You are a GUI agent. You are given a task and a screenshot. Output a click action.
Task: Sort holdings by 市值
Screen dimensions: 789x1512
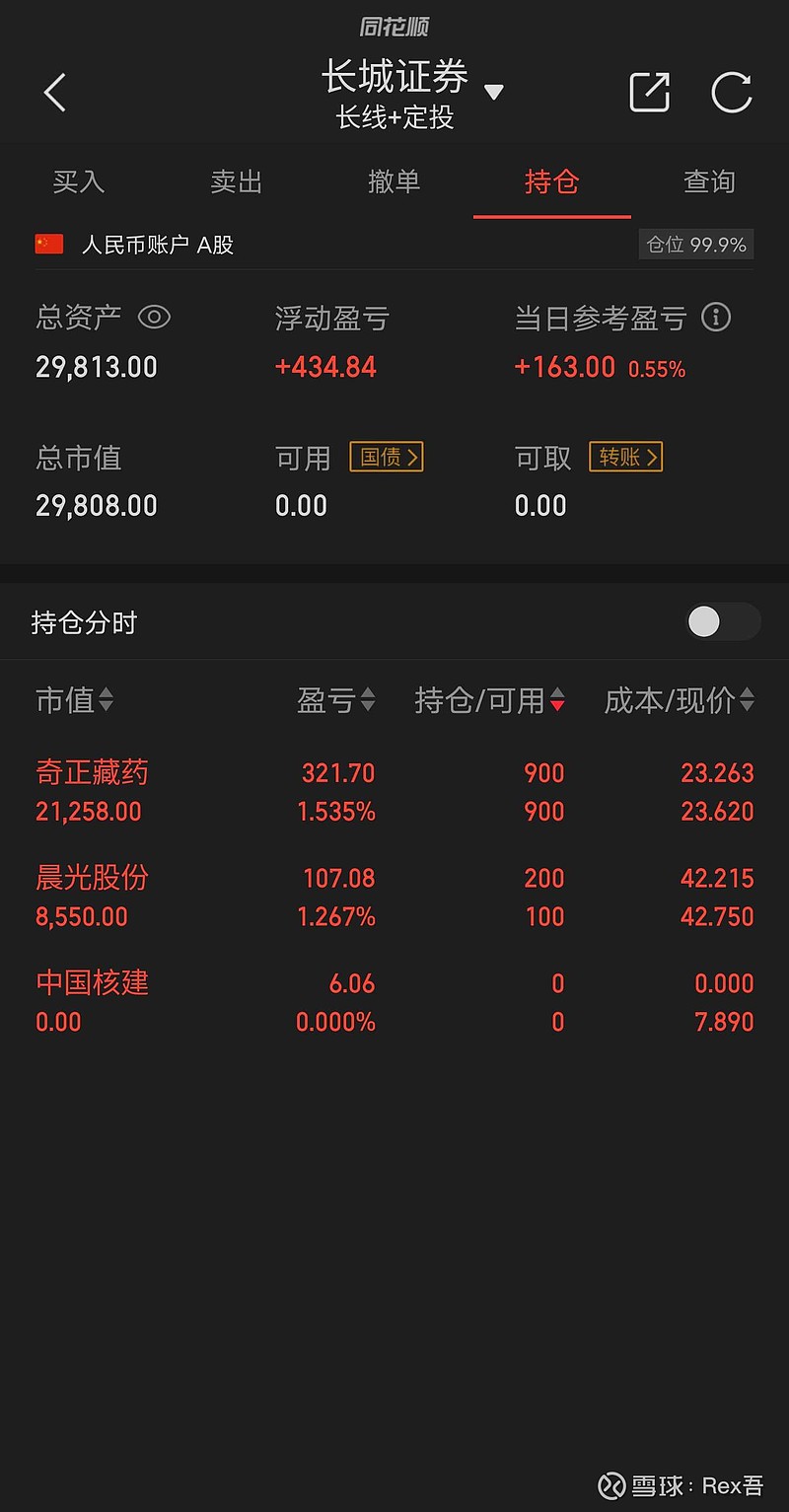[x=75, y=700]
